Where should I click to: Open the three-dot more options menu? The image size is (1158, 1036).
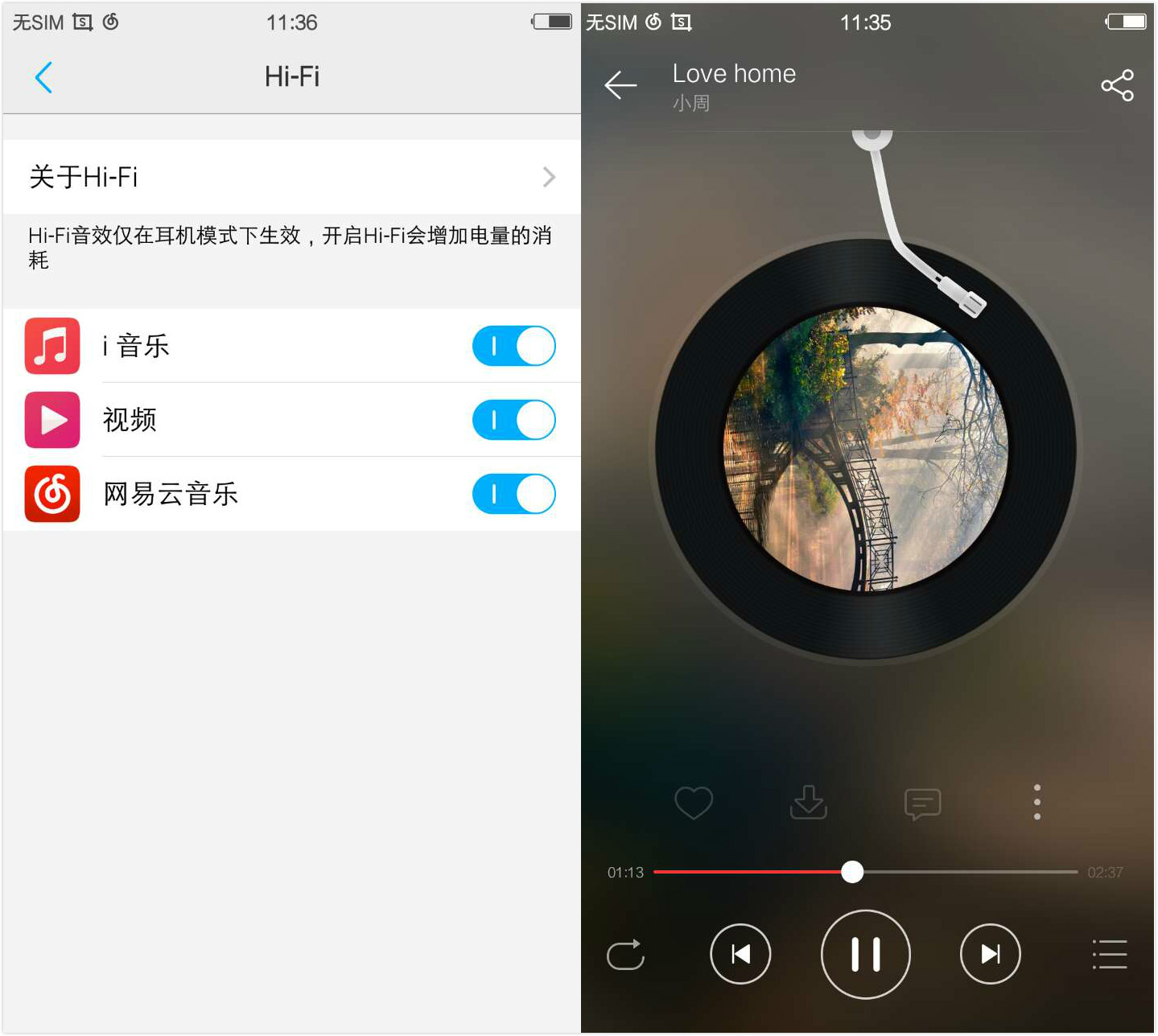[x=1037, y=802]
